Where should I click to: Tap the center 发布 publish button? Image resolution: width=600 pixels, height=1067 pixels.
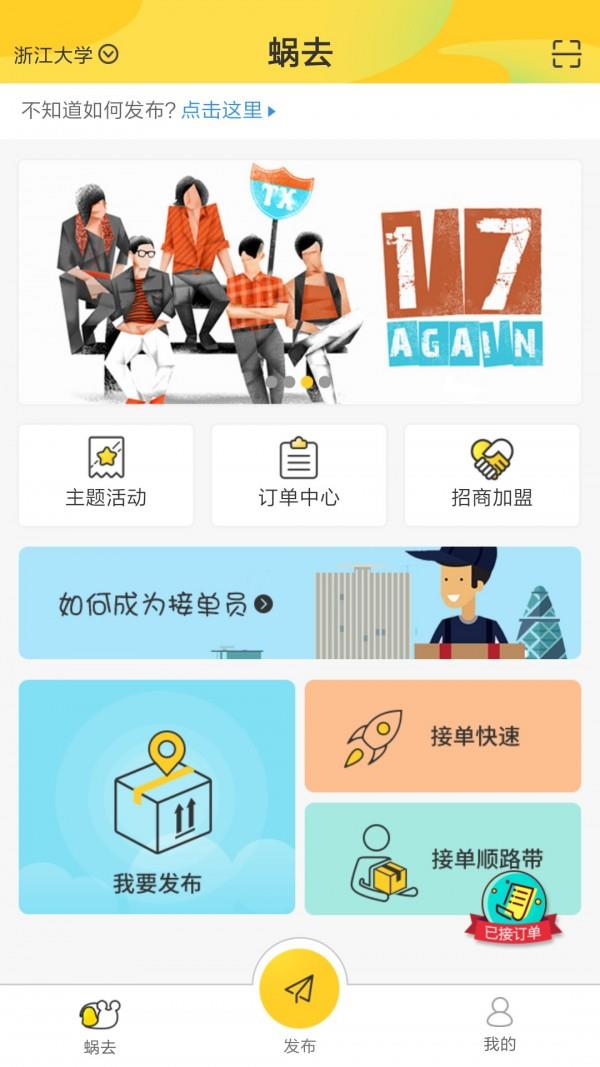299,989
